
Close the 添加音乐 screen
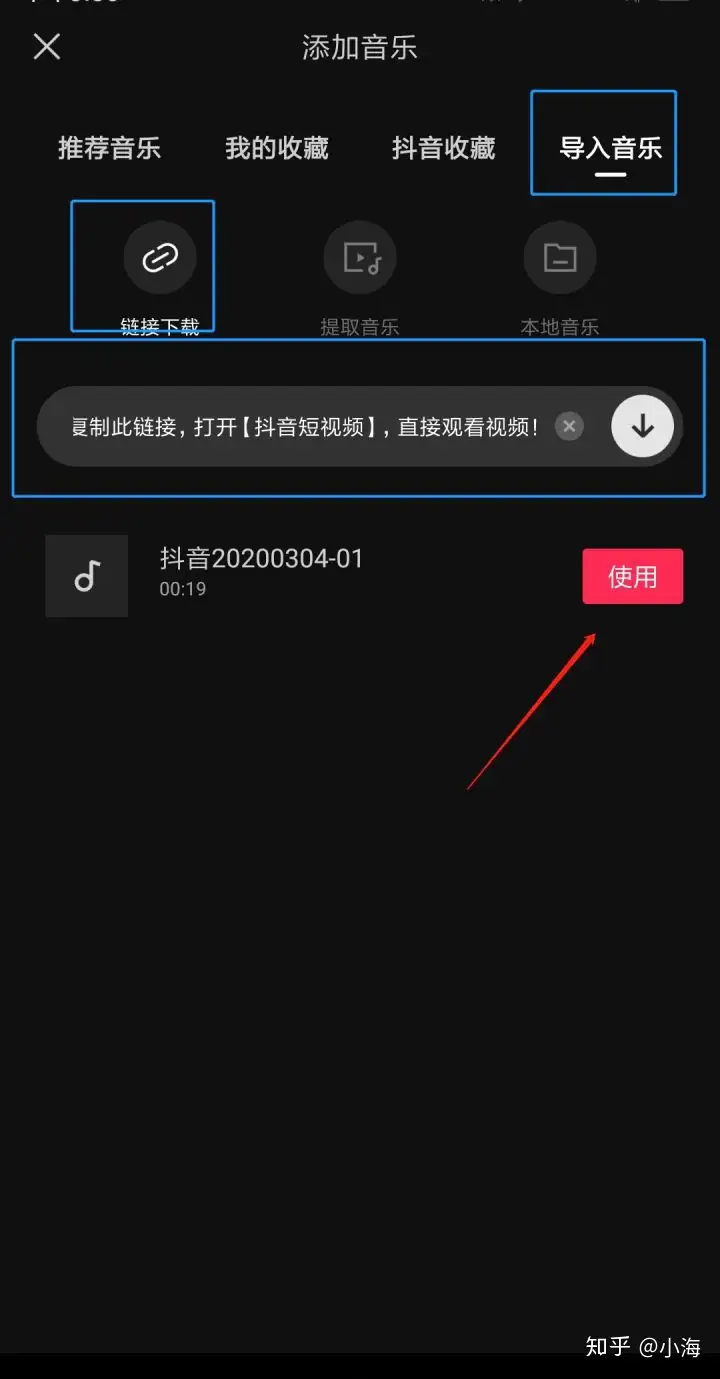[47, 47]
